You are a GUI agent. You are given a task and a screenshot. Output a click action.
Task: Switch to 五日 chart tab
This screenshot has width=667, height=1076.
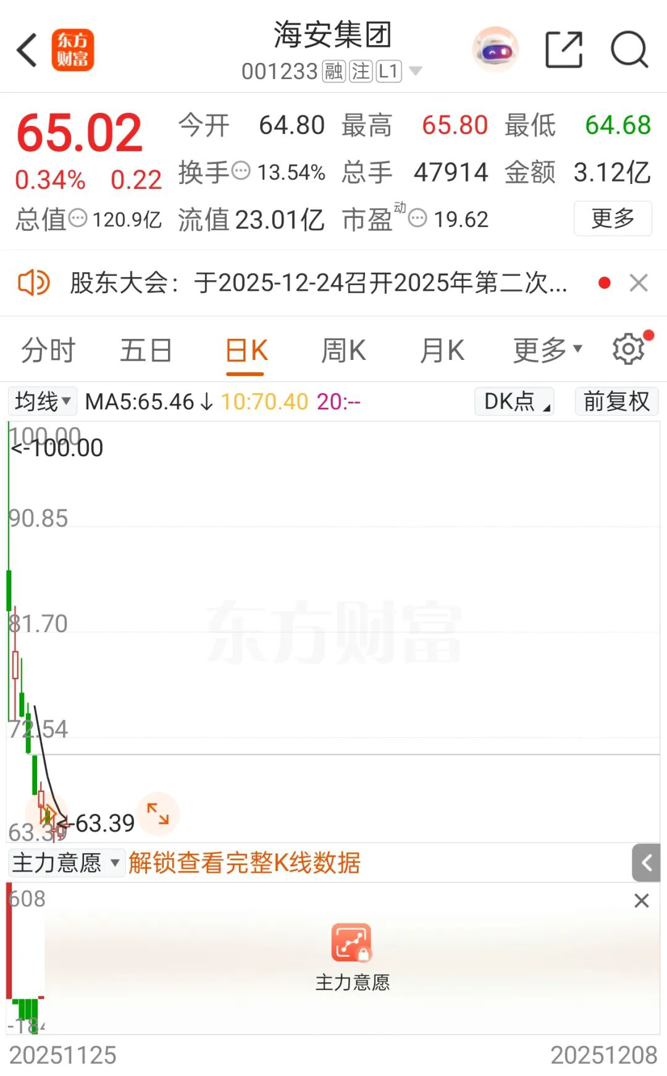[x=146, y=350]
